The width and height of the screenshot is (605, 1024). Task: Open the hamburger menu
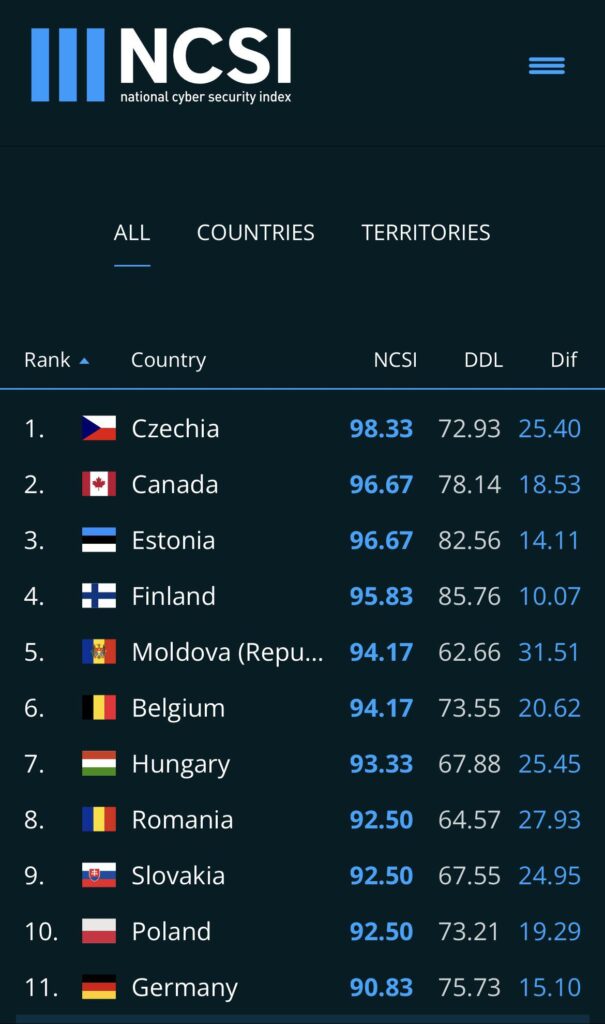(546, 66)
